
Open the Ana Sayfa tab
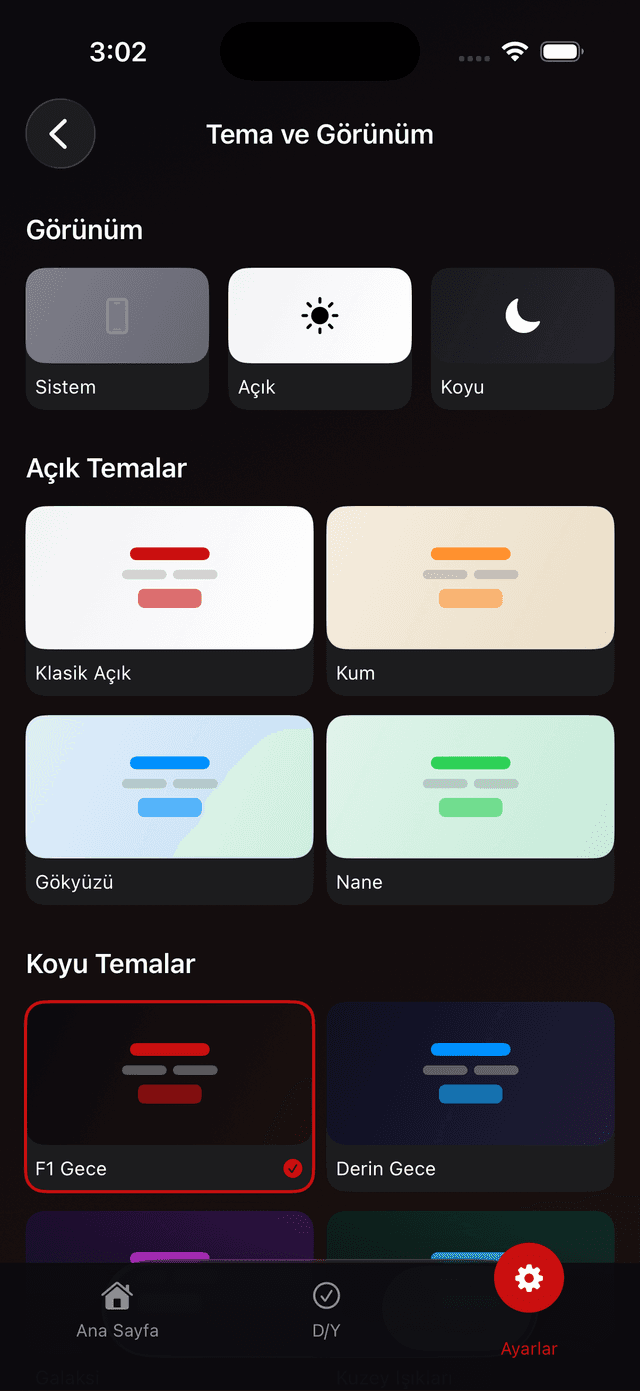point(117,1310)
